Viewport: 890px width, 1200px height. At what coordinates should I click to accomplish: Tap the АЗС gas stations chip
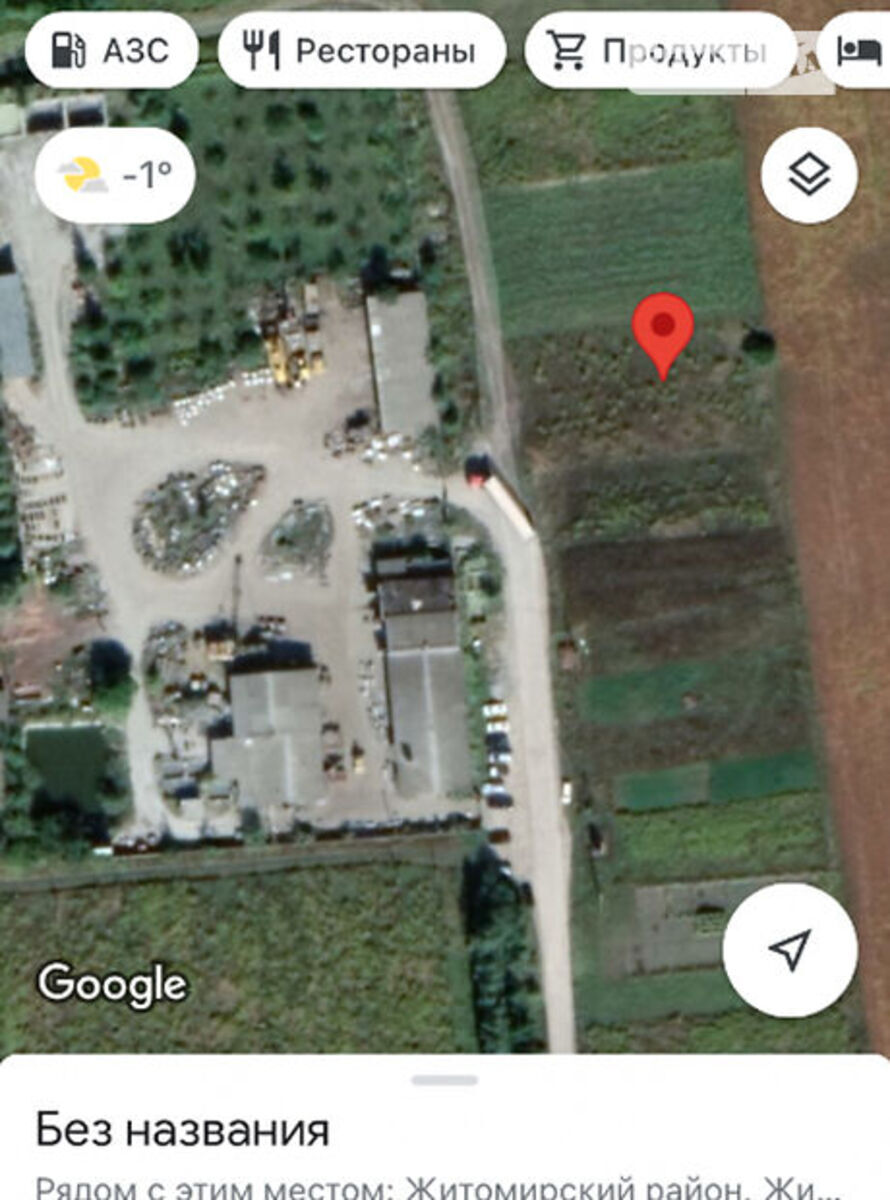click(111, 50)
